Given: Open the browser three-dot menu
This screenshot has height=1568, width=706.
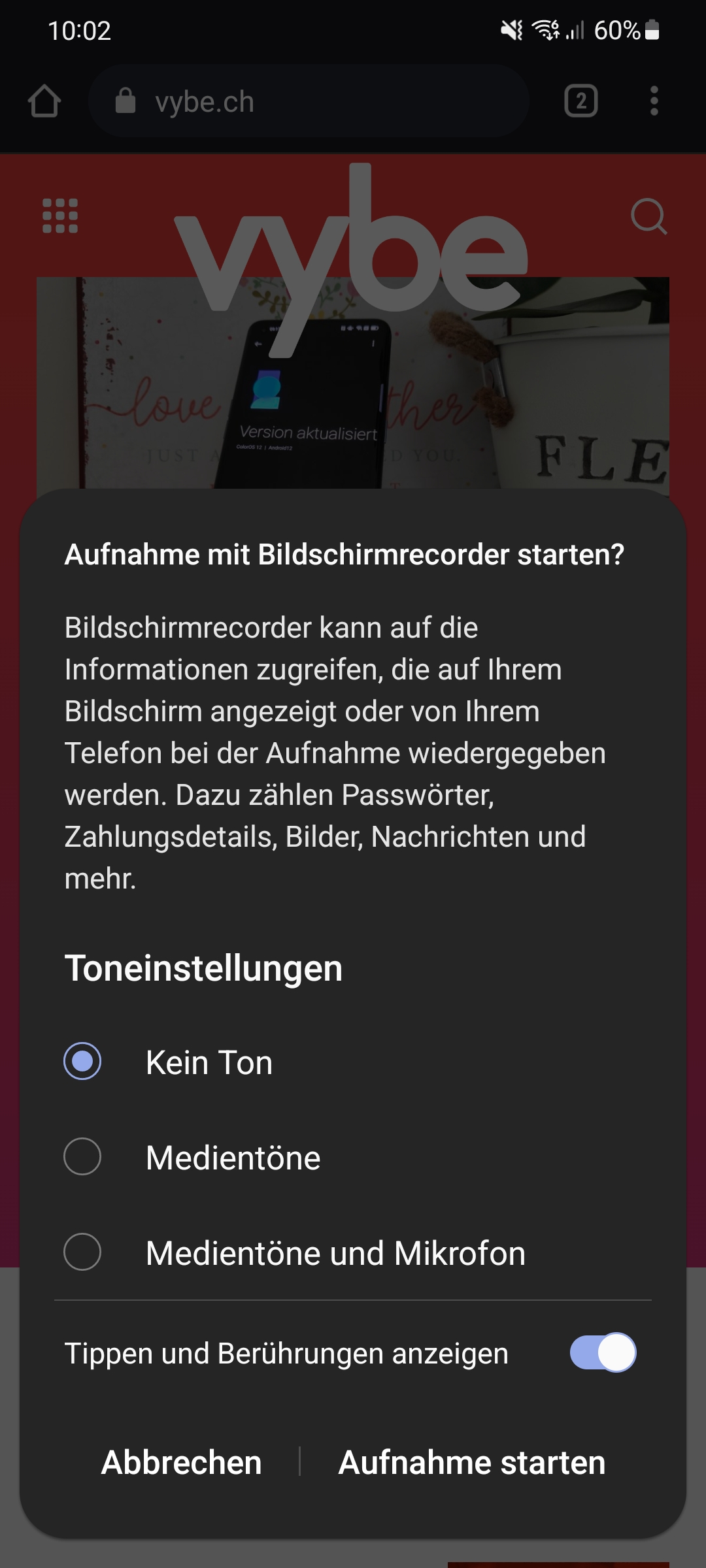Looking at the screenshot, I should [652, 101].
